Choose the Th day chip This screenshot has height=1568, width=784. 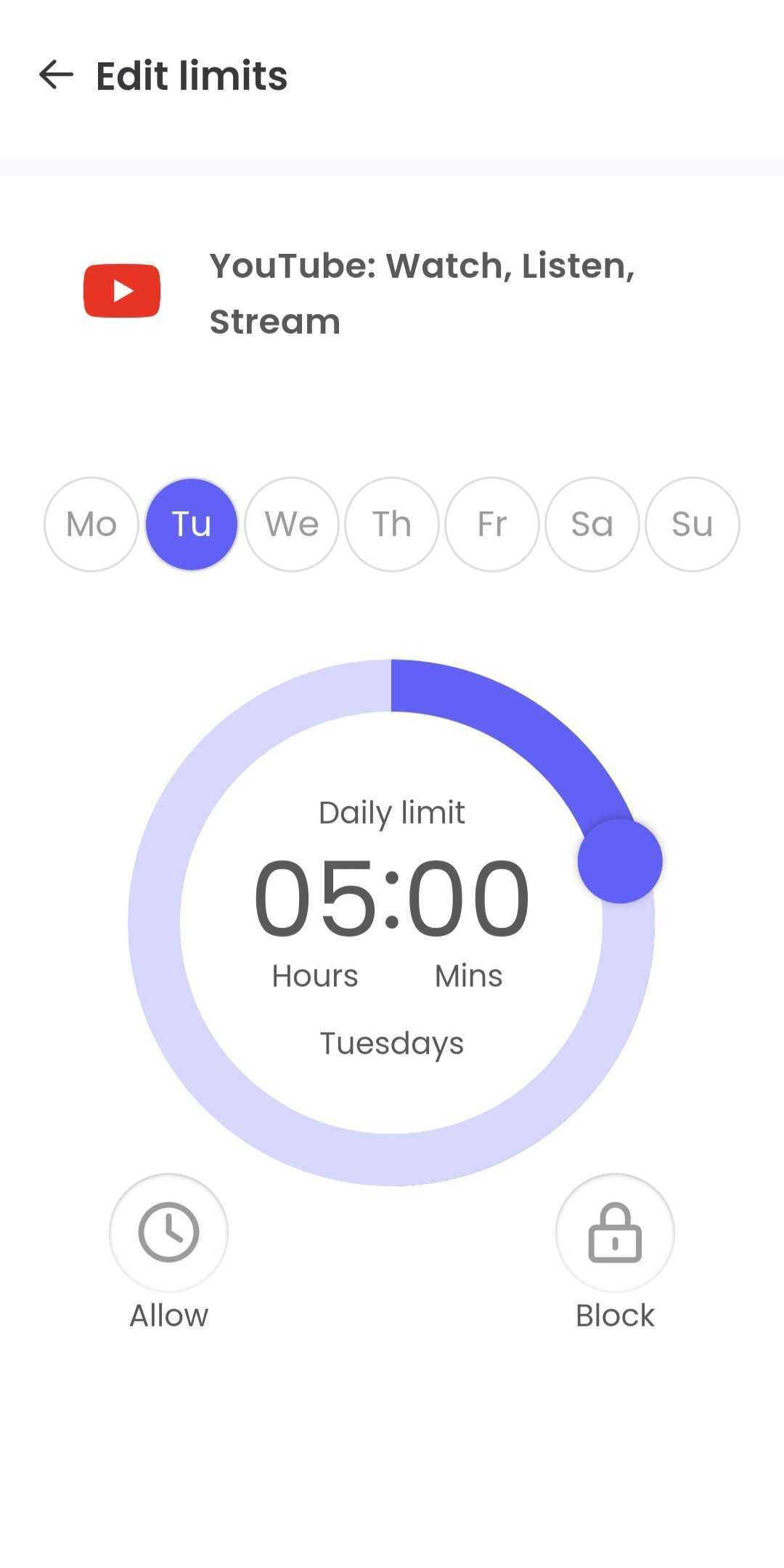pyautogui.click(x=392, y=524)
